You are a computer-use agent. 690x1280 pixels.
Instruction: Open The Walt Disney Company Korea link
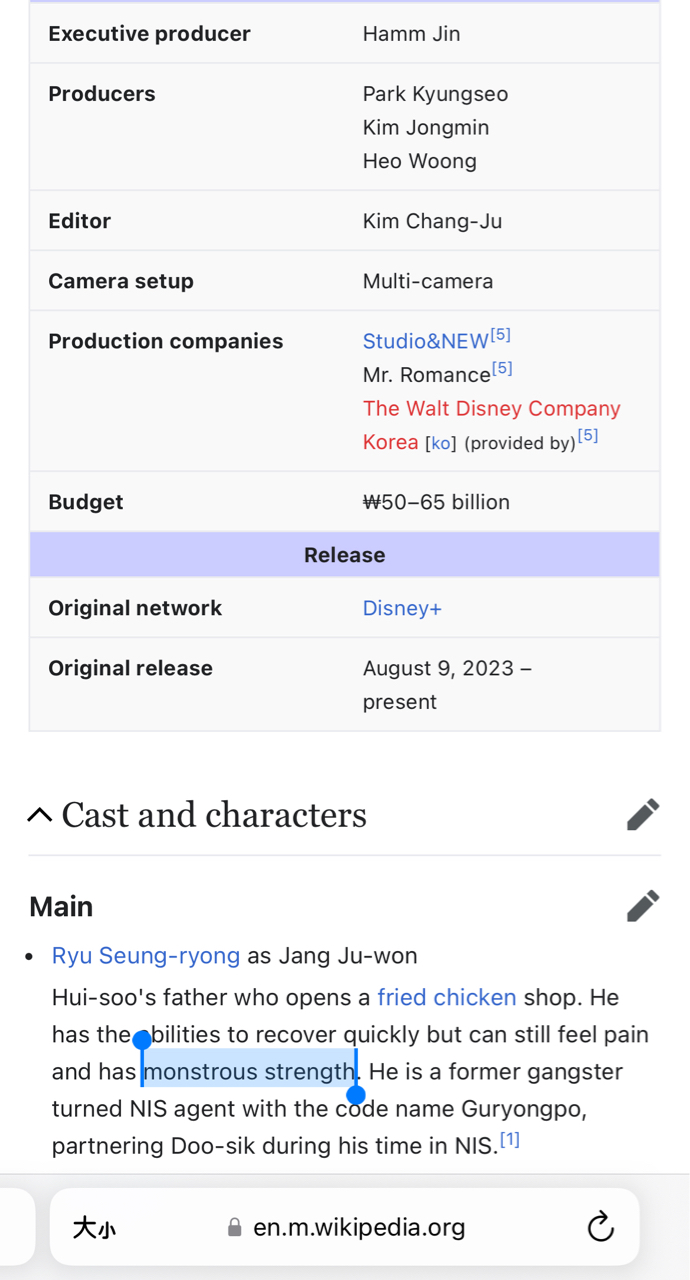click(491, 409)
